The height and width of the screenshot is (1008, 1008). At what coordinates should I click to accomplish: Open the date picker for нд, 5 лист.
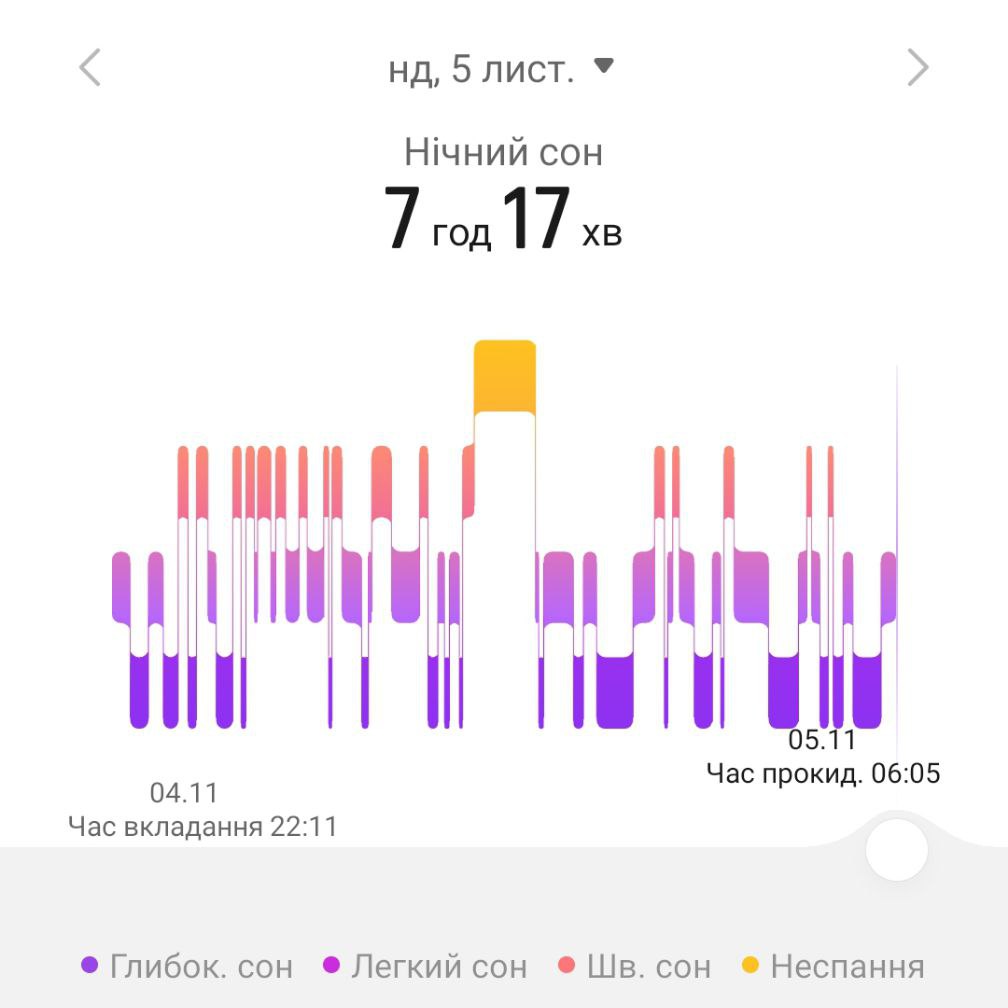500,69
